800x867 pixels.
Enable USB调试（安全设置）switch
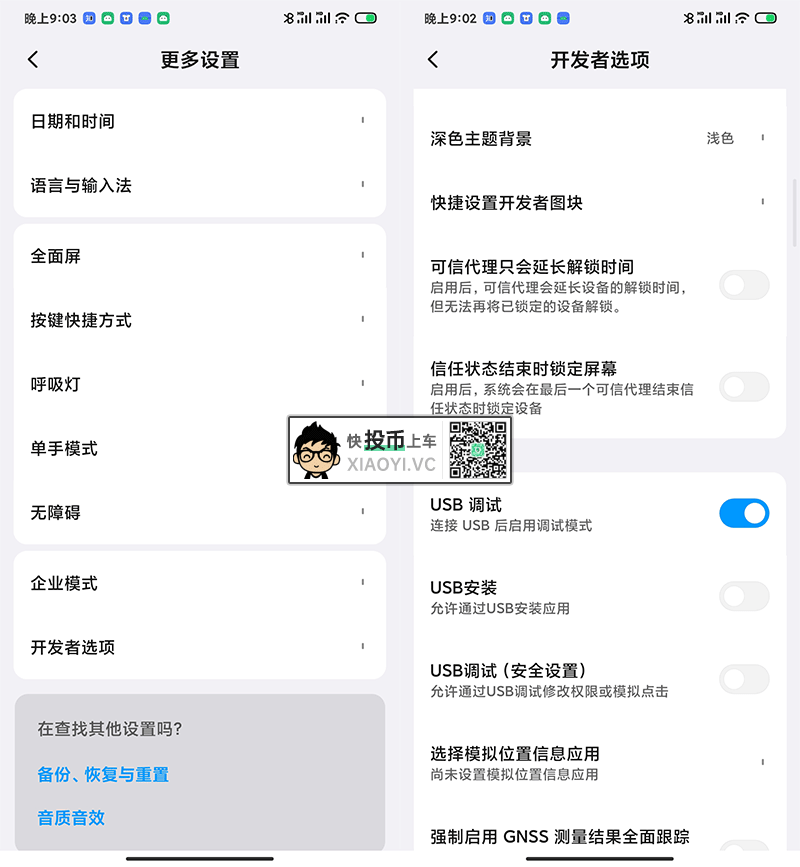[744, 680]
